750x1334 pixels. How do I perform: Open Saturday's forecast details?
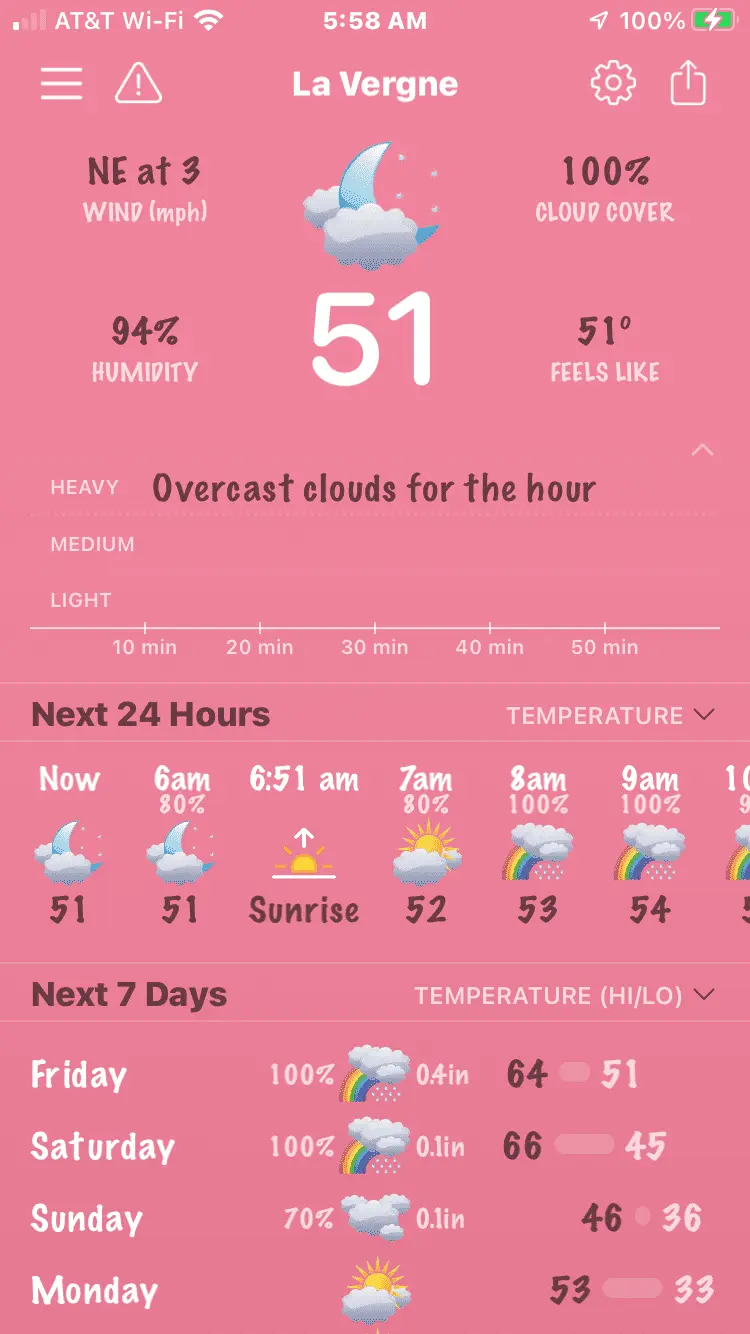click(375, 1146)
